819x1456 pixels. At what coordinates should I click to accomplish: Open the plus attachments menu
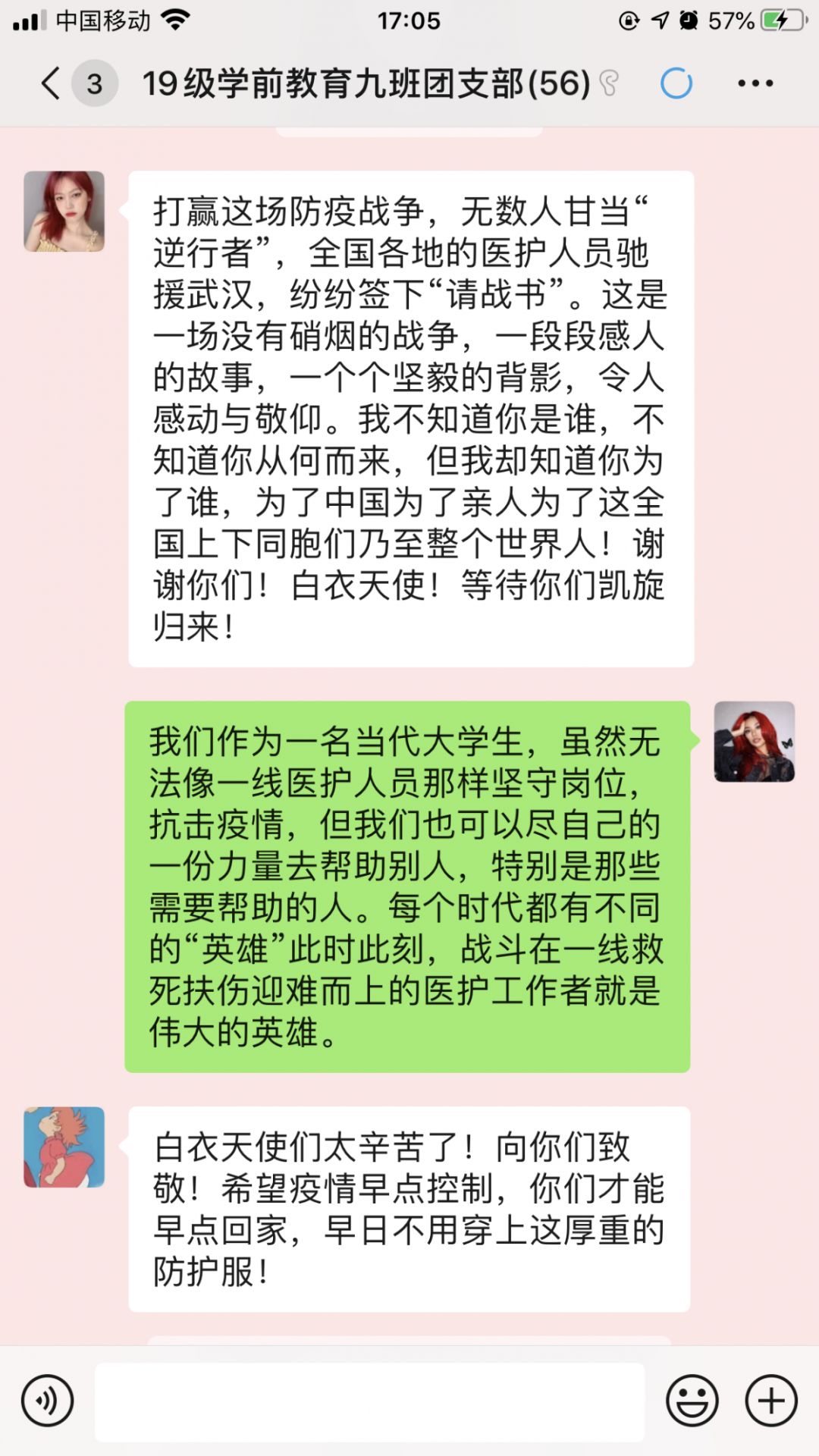tap(771, 1401)
